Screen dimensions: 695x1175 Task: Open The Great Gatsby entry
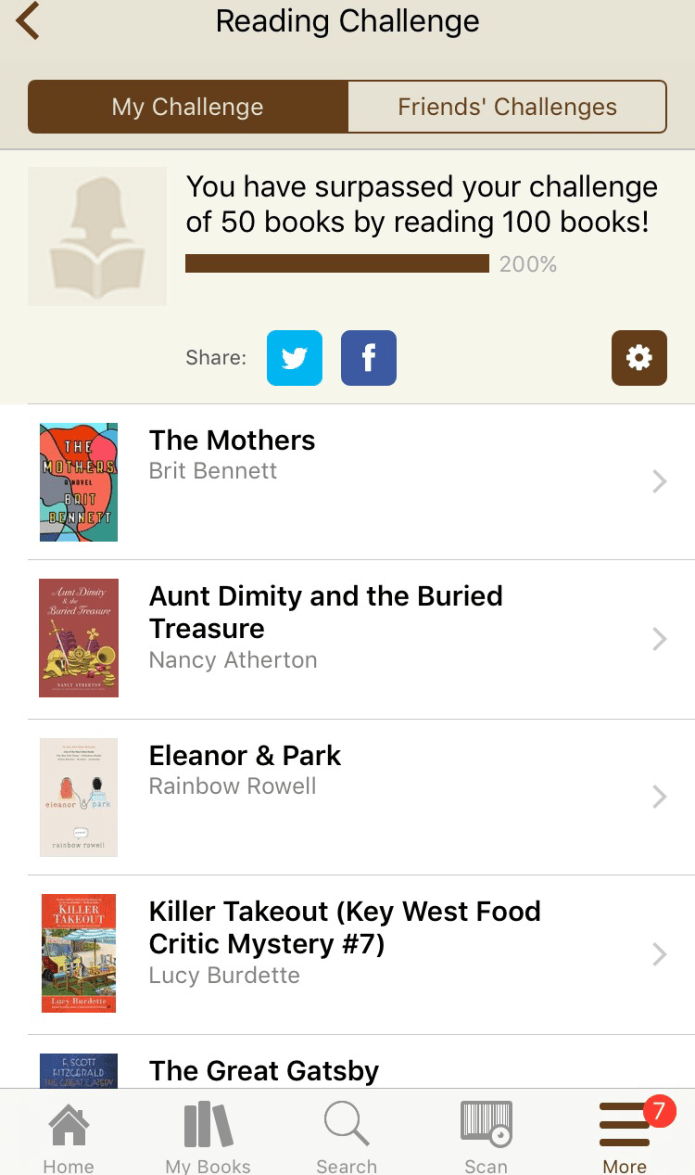click(264, 1070)
